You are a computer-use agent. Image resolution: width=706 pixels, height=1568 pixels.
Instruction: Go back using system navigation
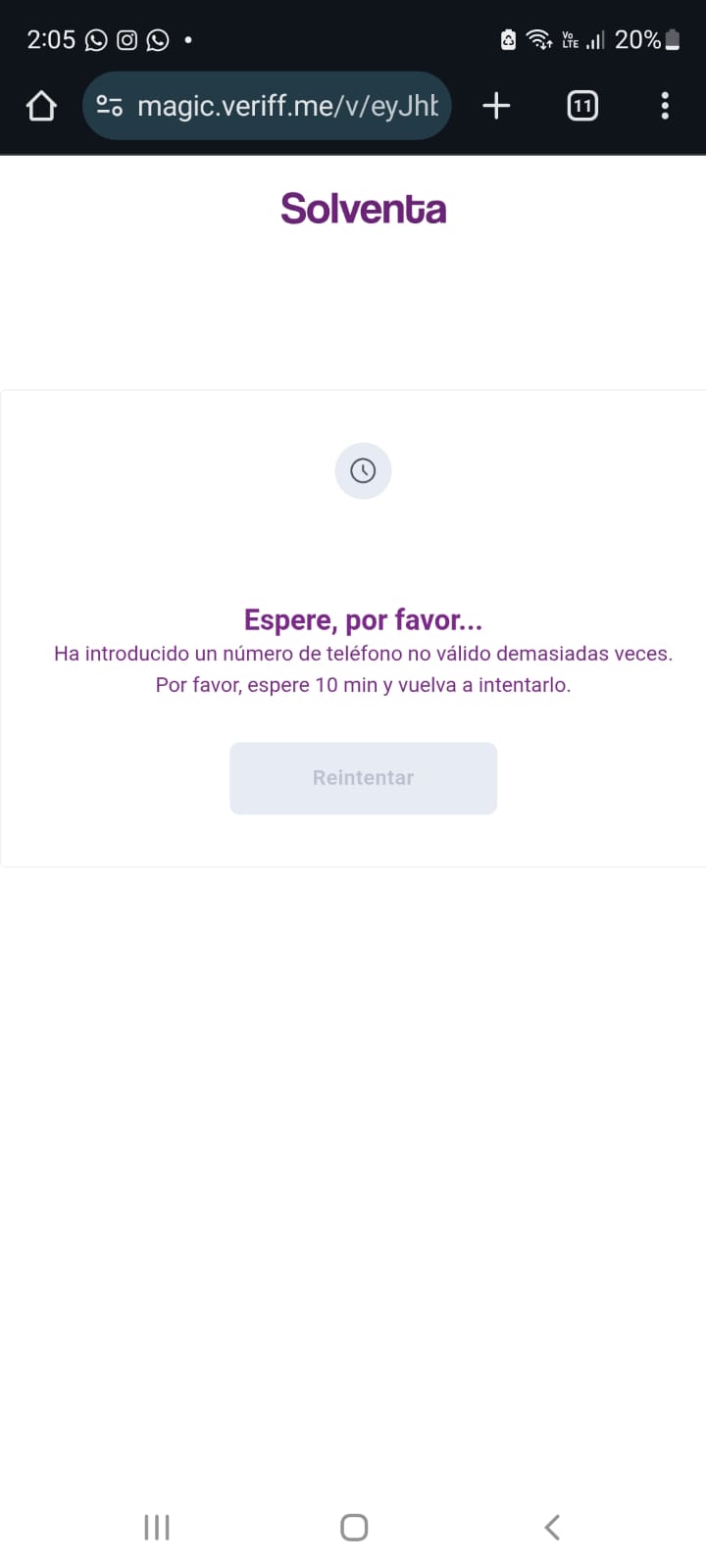552,1527
